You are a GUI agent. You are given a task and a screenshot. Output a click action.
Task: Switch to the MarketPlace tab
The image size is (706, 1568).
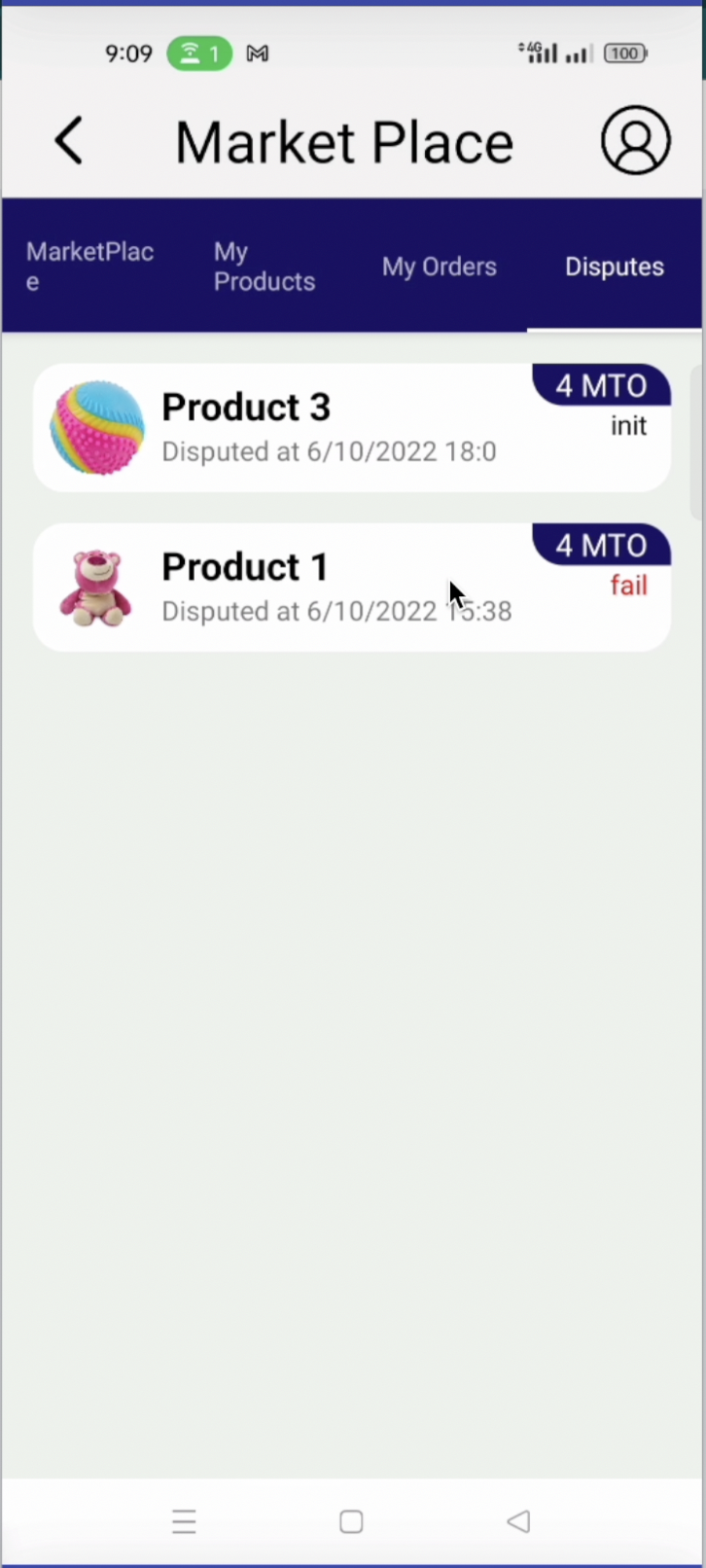coord(89,267)
